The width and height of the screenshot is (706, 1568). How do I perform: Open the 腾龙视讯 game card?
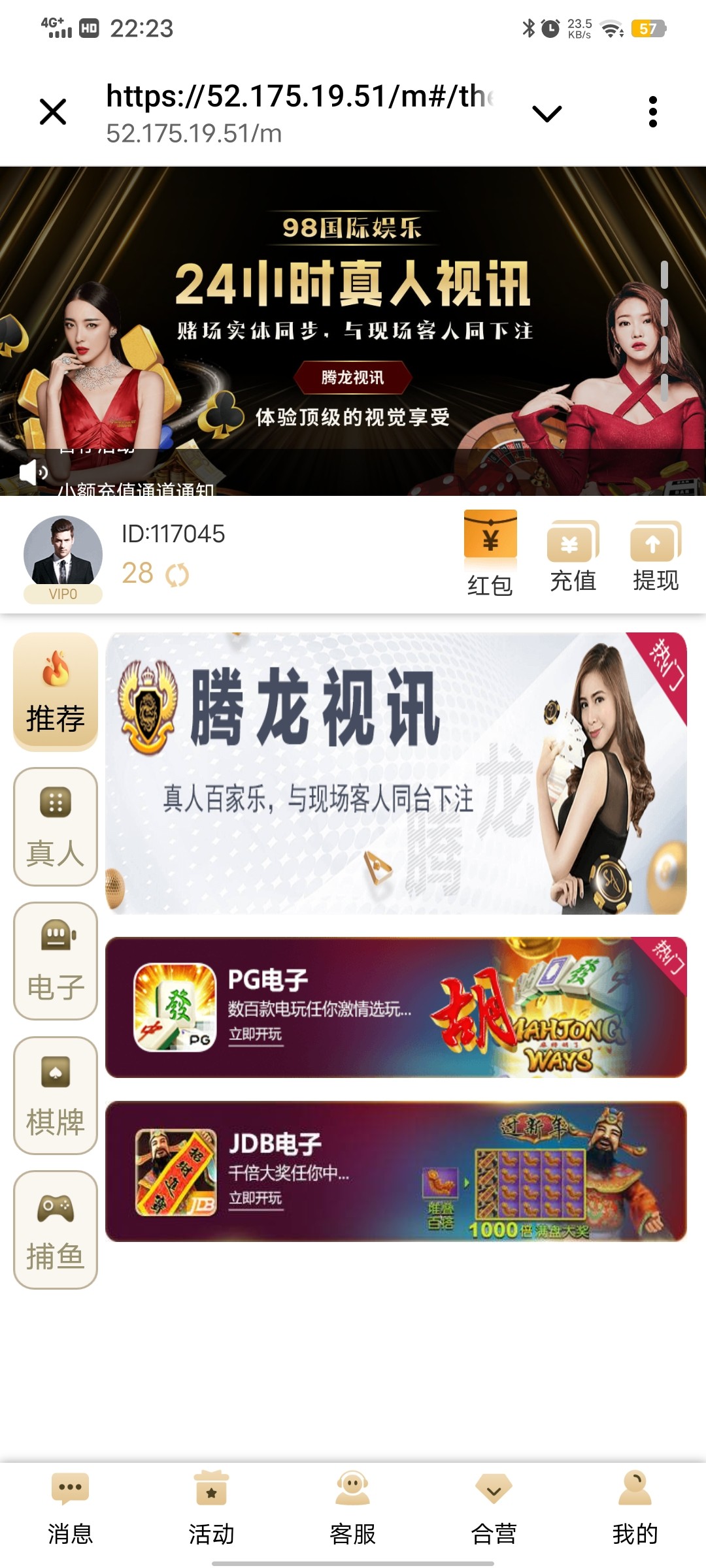click(395, 773)
